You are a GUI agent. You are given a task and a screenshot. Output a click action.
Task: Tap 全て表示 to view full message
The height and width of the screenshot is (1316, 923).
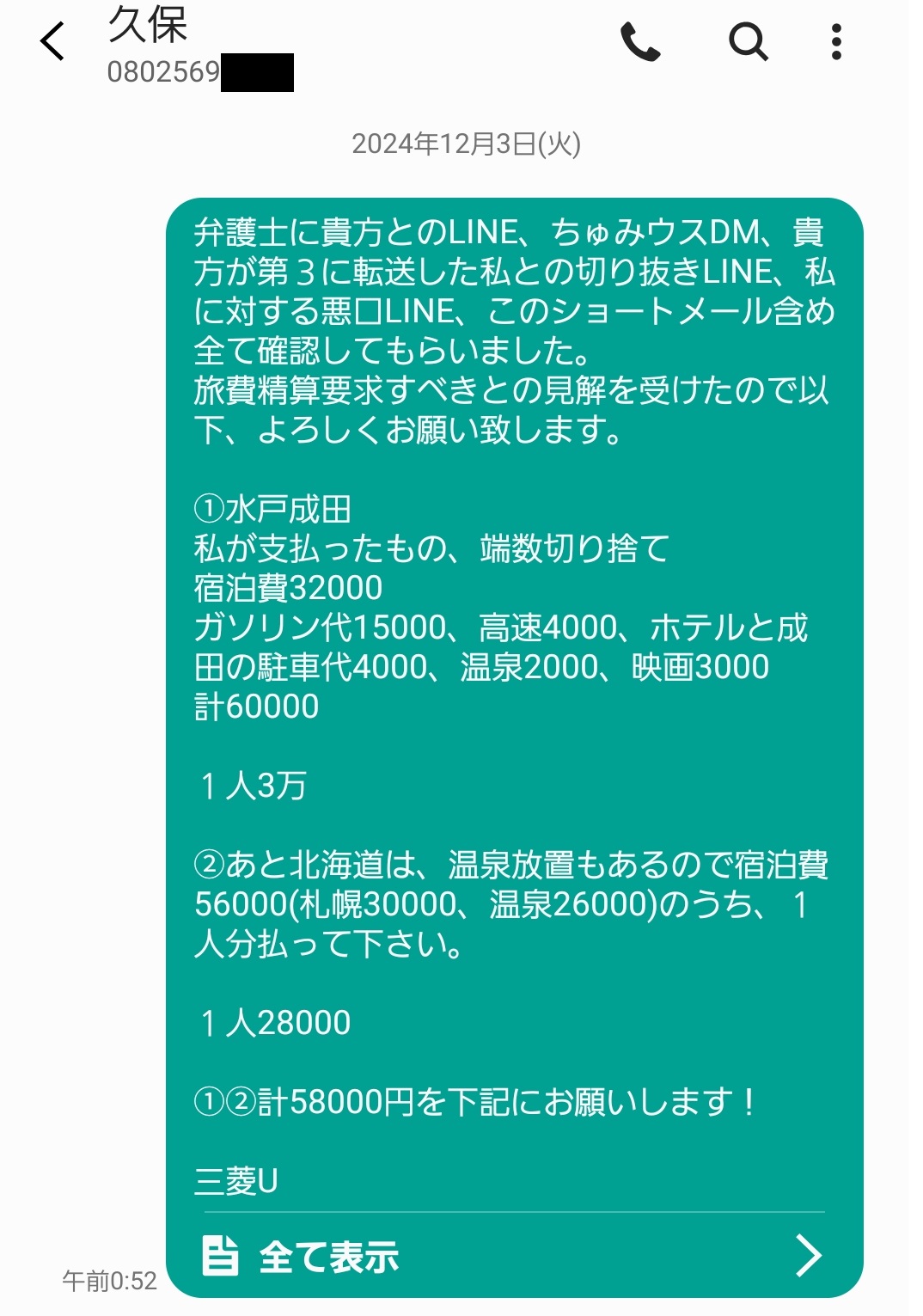[513, 1256]
